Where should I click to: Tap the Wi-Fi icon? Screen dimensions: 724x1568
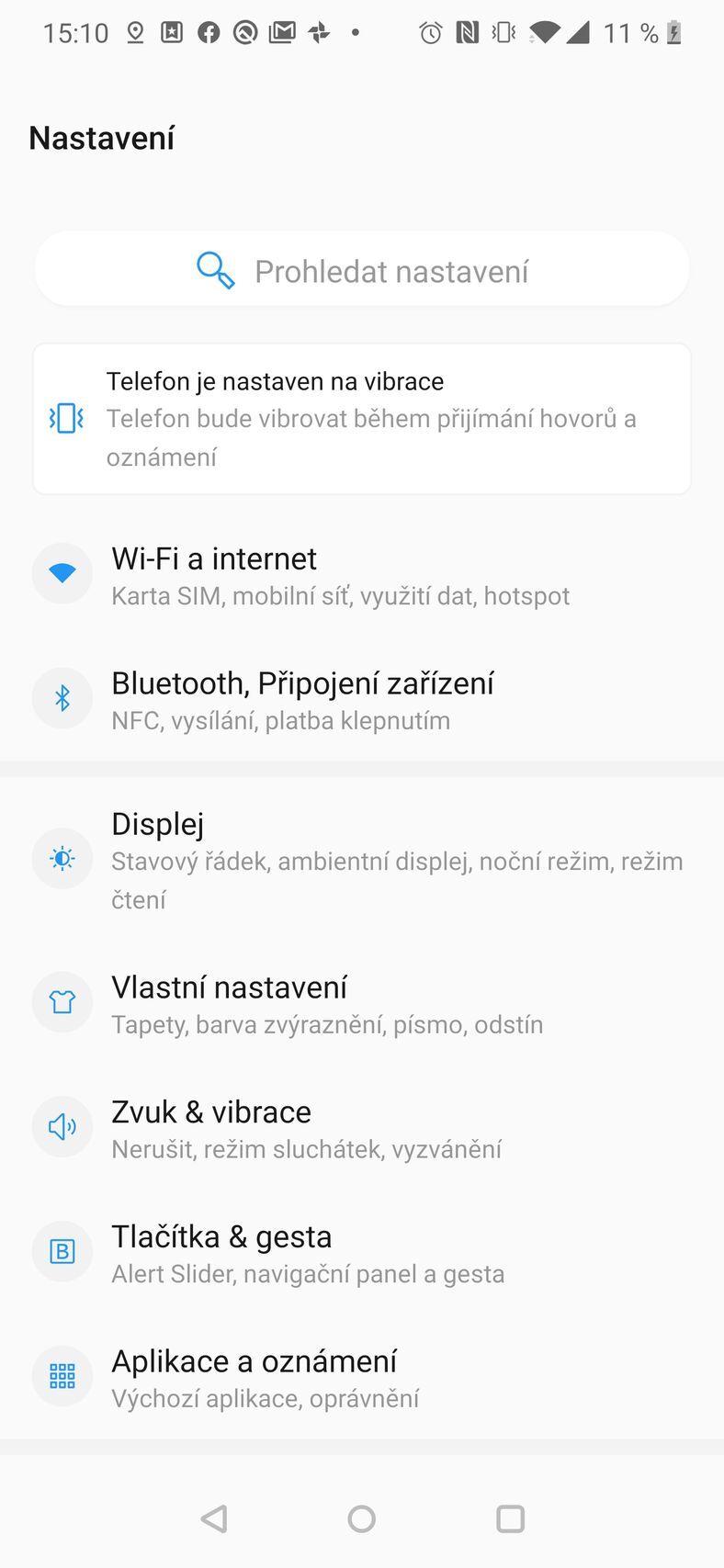tap(62, 572)
